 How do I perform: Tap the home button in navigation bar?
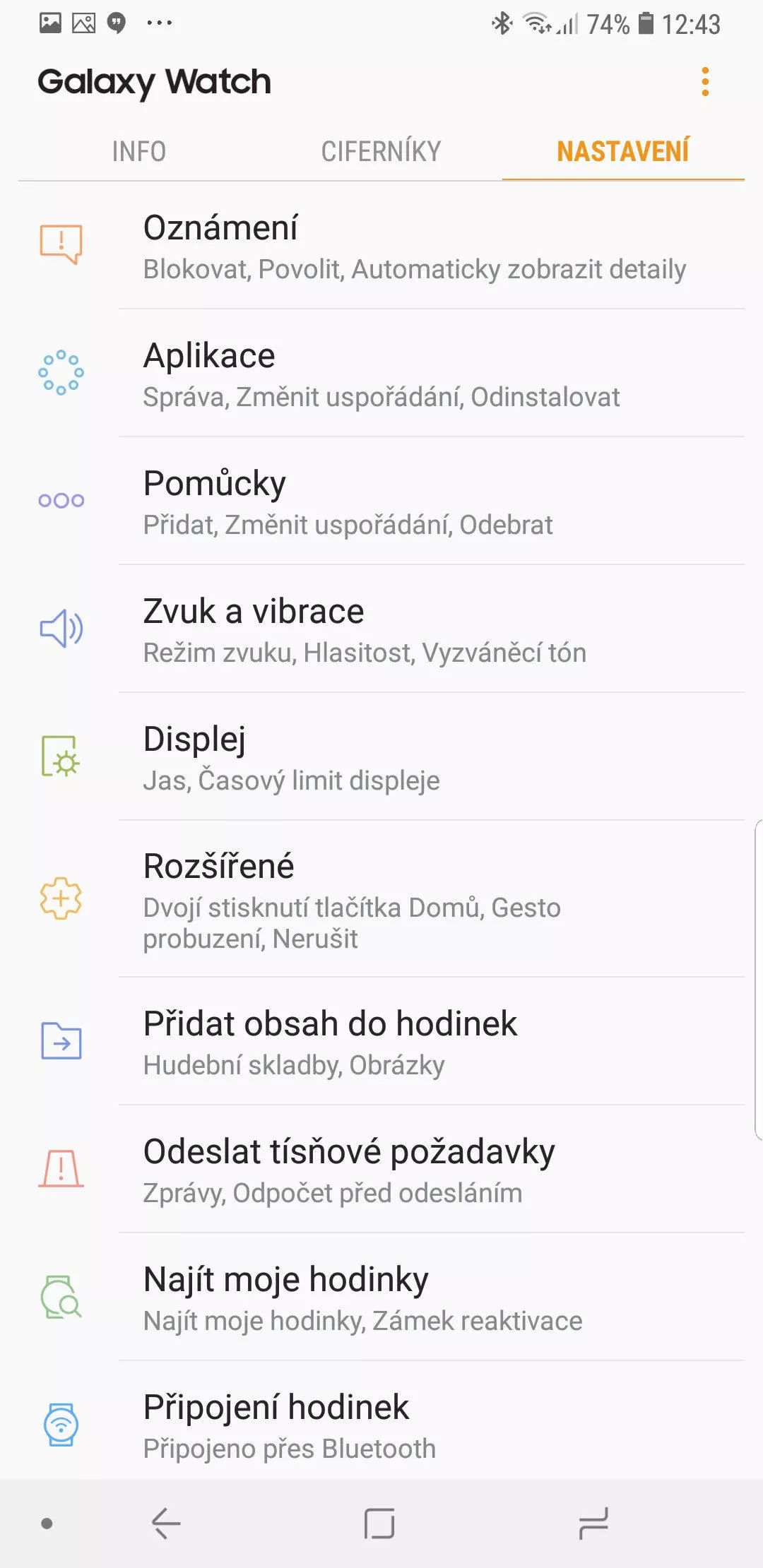pyautogui.click(x=380, y=1524)
